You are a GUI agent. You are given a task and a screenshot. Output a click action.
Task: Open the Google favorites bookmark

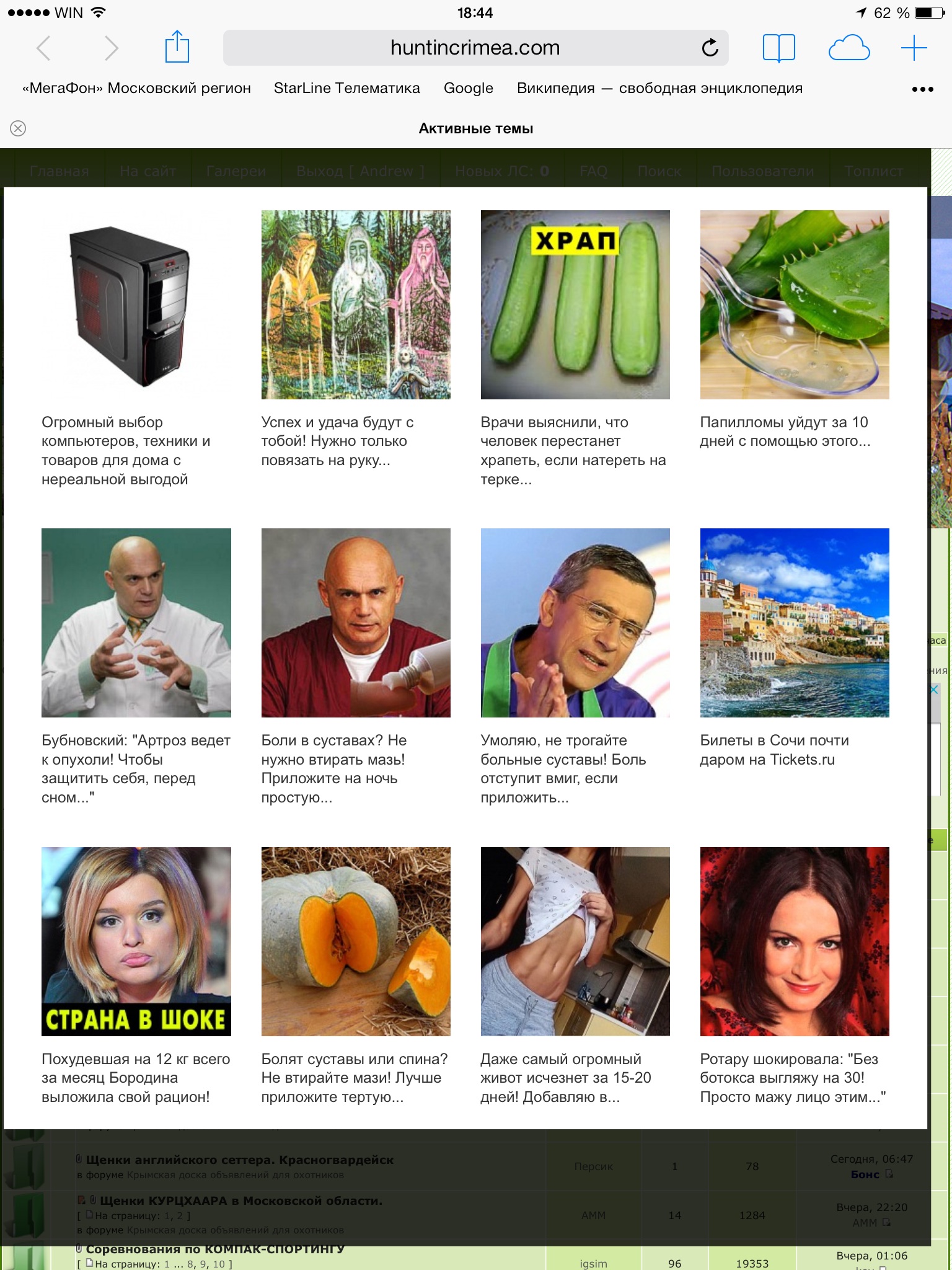pyautogui.click(x=468, y=88)
